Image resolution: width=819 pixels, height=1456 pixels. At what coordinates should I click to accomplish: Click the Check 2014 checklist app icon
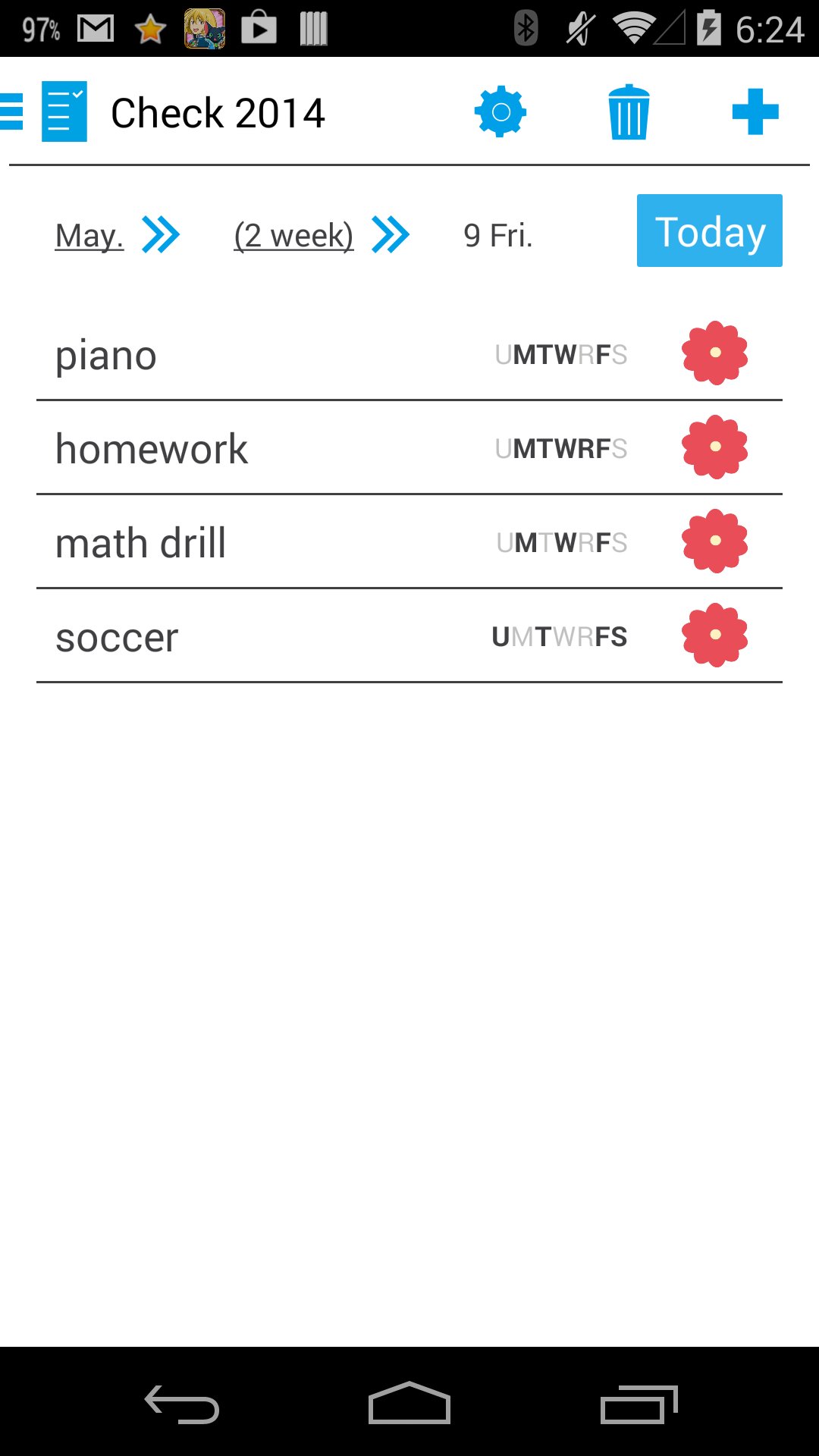pyautogui.click(x=64, y=111)
